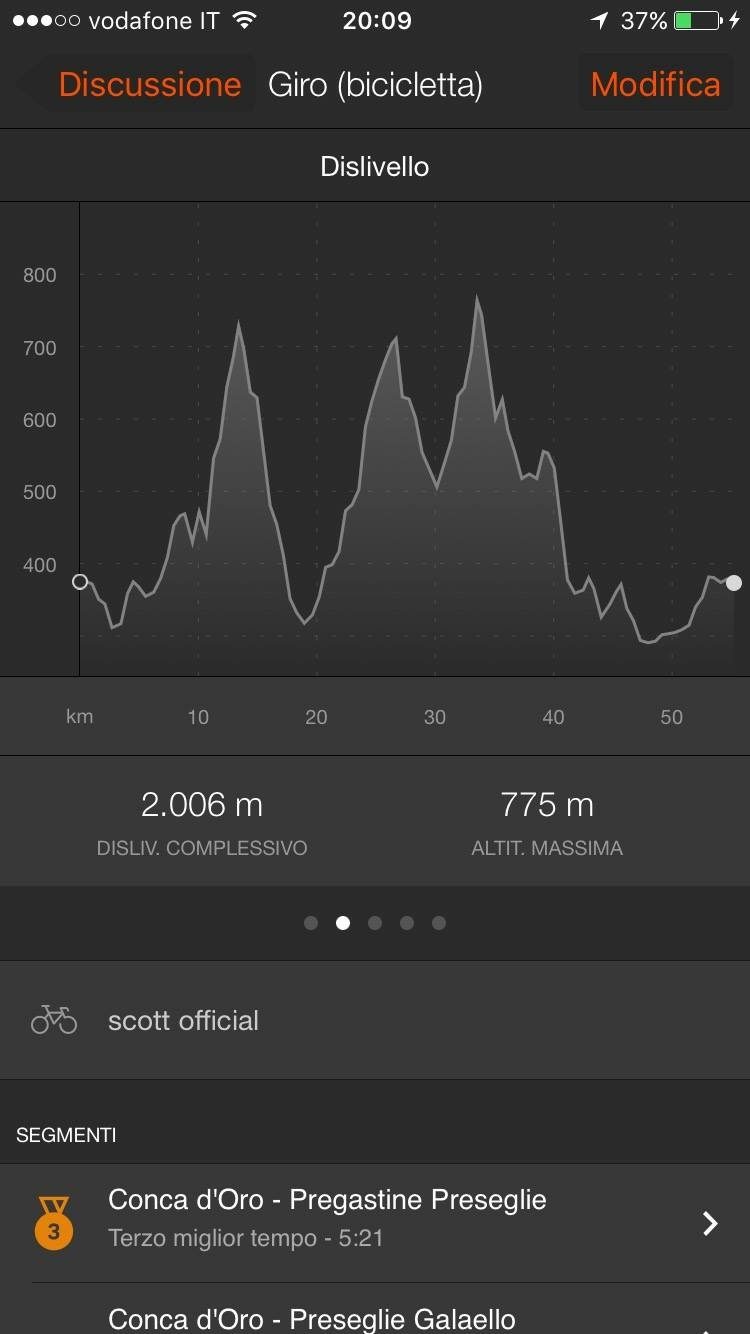The width and height of the screenshot is (750, 1334).
Task: Open the scott official bike row
Action: (375, 1020)
